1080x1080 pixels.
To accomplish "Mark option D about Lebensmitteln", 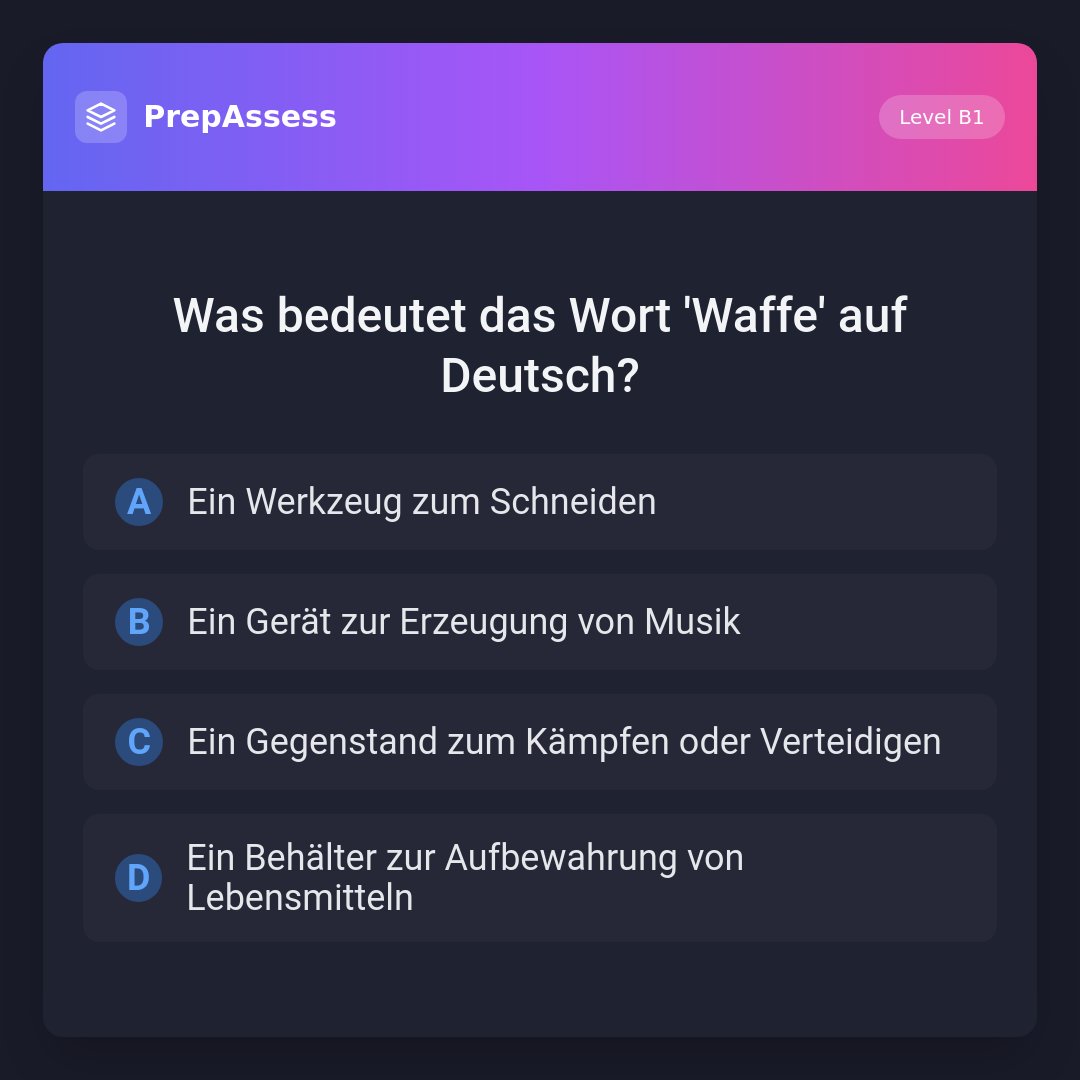I will 540,878.
